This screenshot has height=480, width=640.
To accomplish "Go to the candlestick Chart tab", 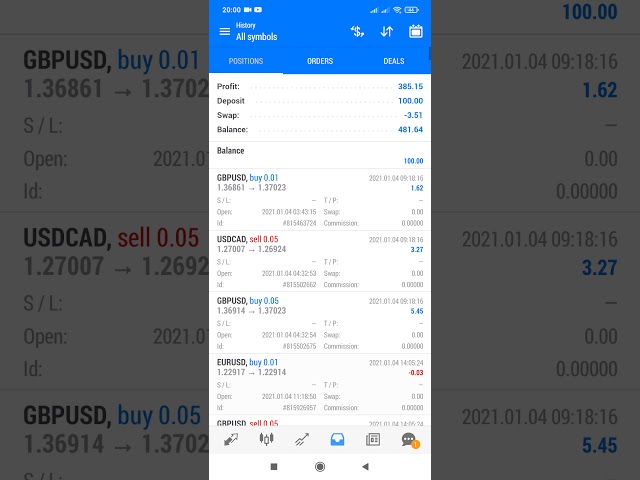I will tap(266, 439).
